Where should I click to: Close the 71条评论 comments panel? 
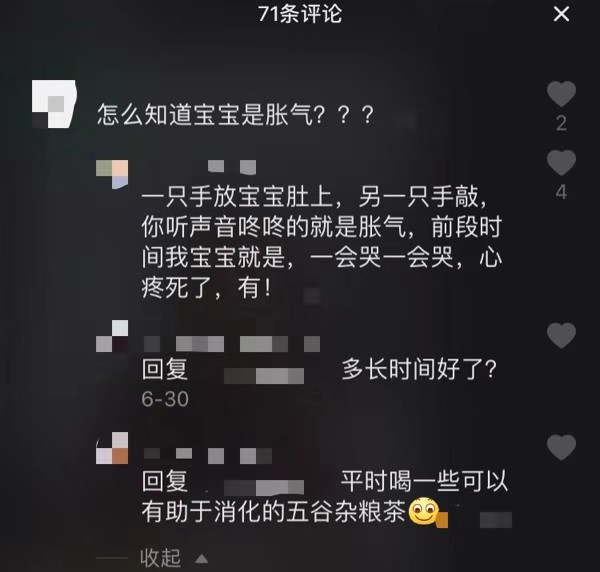(562, 15)
